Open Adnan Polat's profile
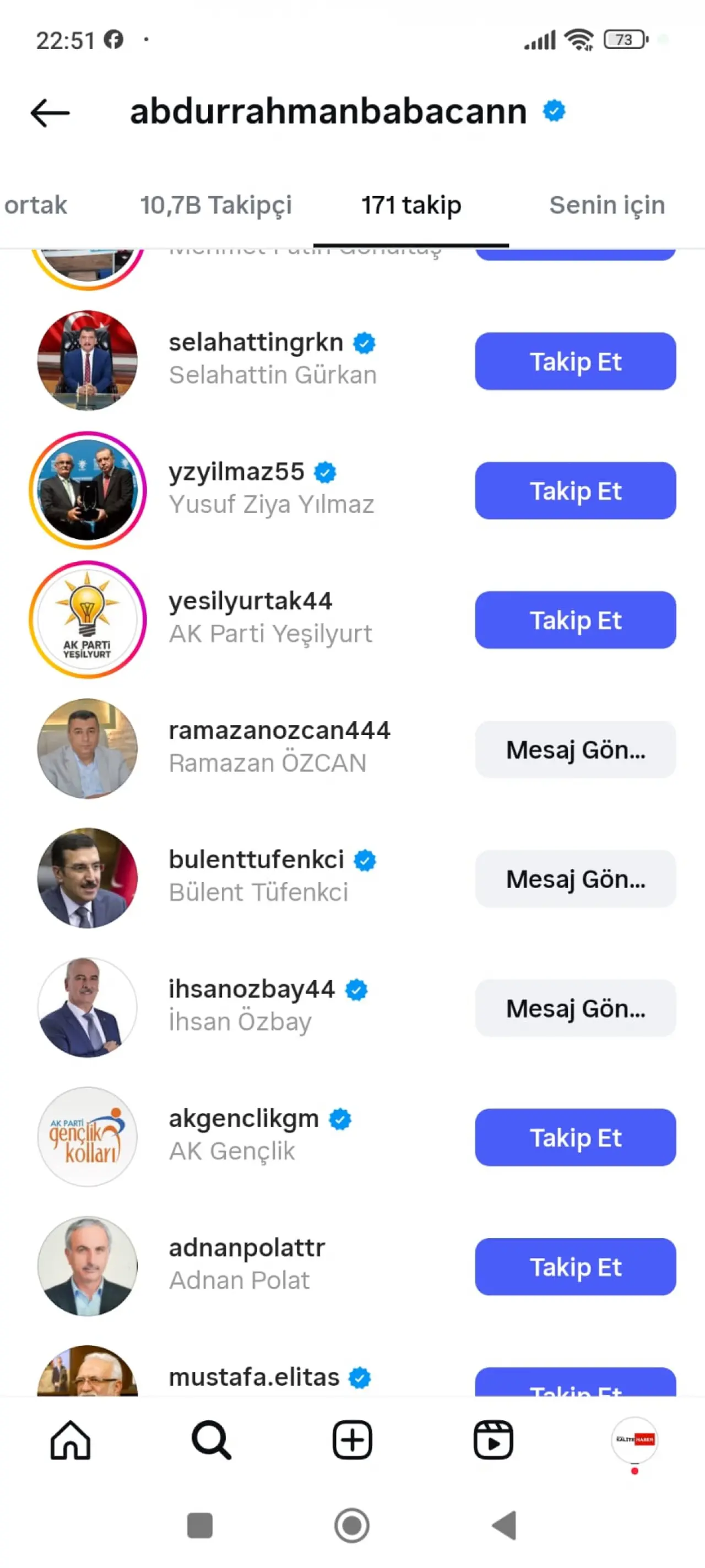705x1568 pixels. (246, 1265)
